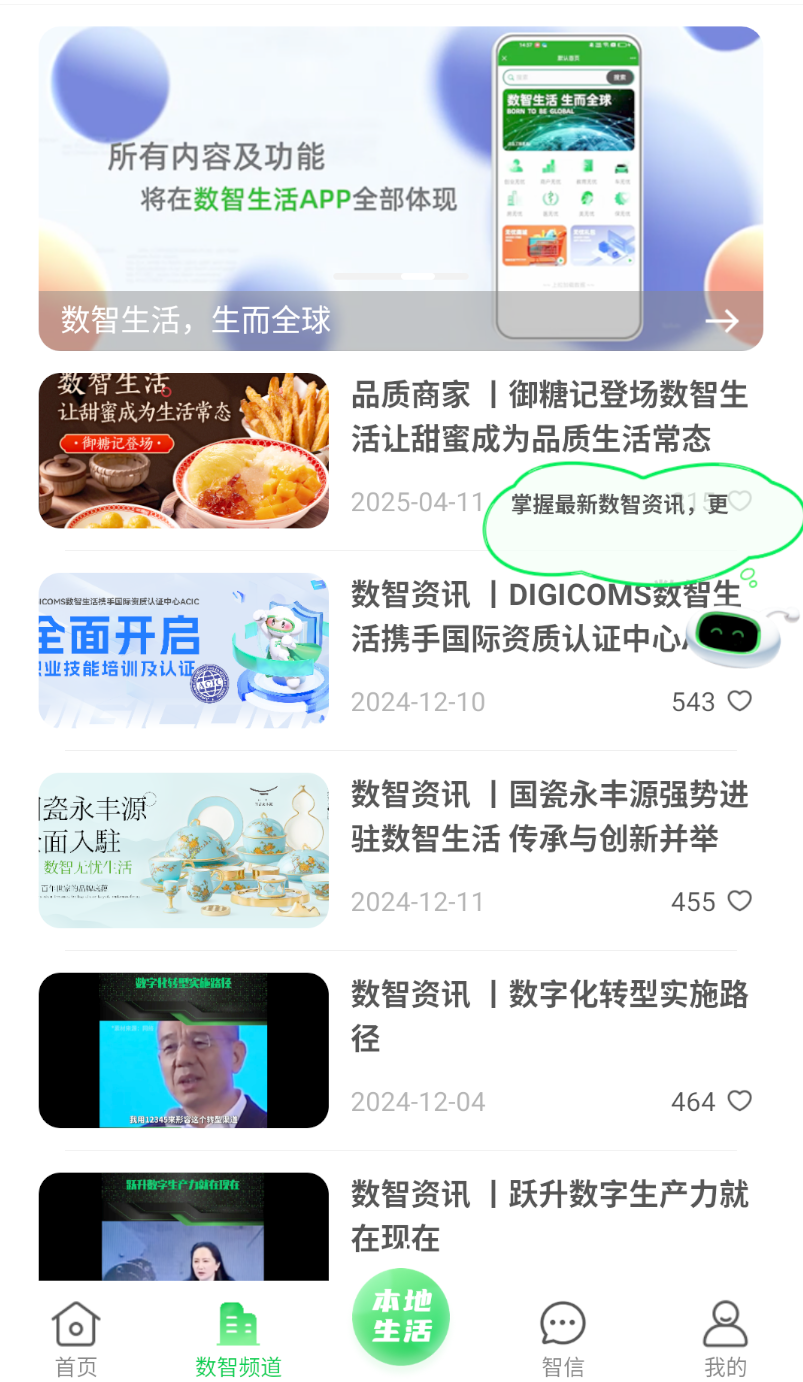Play the 数字化转型实施路径 video thumbnail

(x=183, y=1051)
